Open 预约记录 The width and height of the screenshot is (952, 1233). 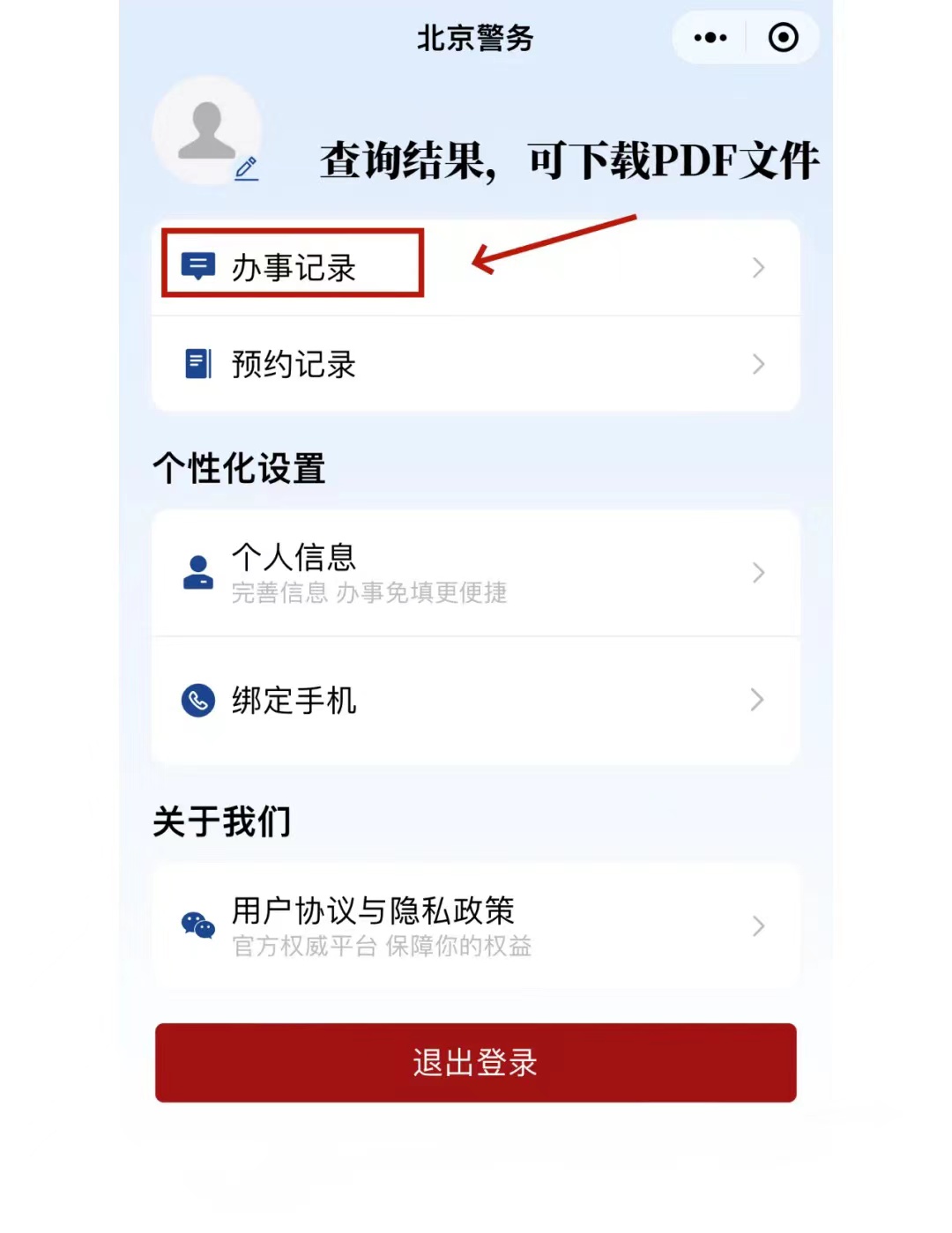(x=476, y=364)
